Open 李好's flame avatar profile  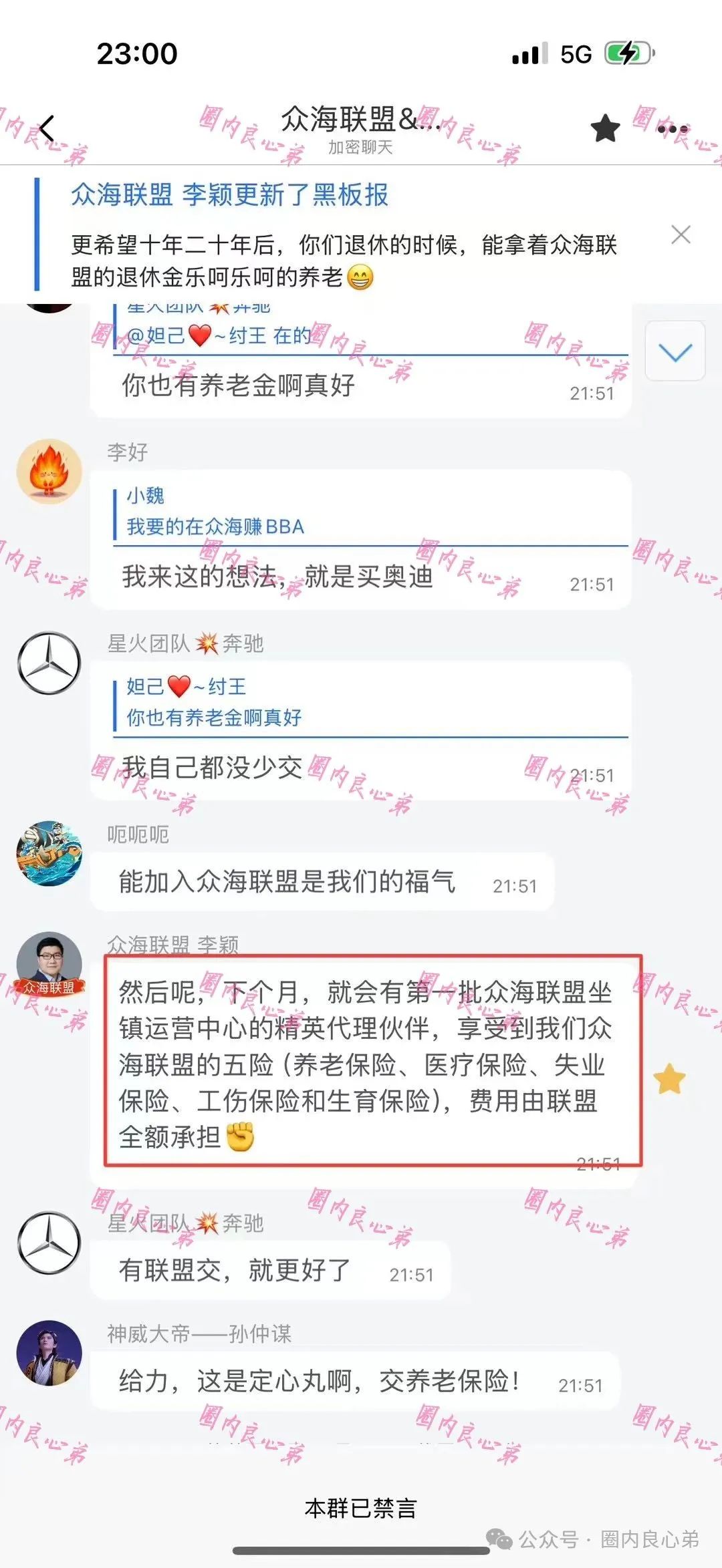(x=49, y=472)
